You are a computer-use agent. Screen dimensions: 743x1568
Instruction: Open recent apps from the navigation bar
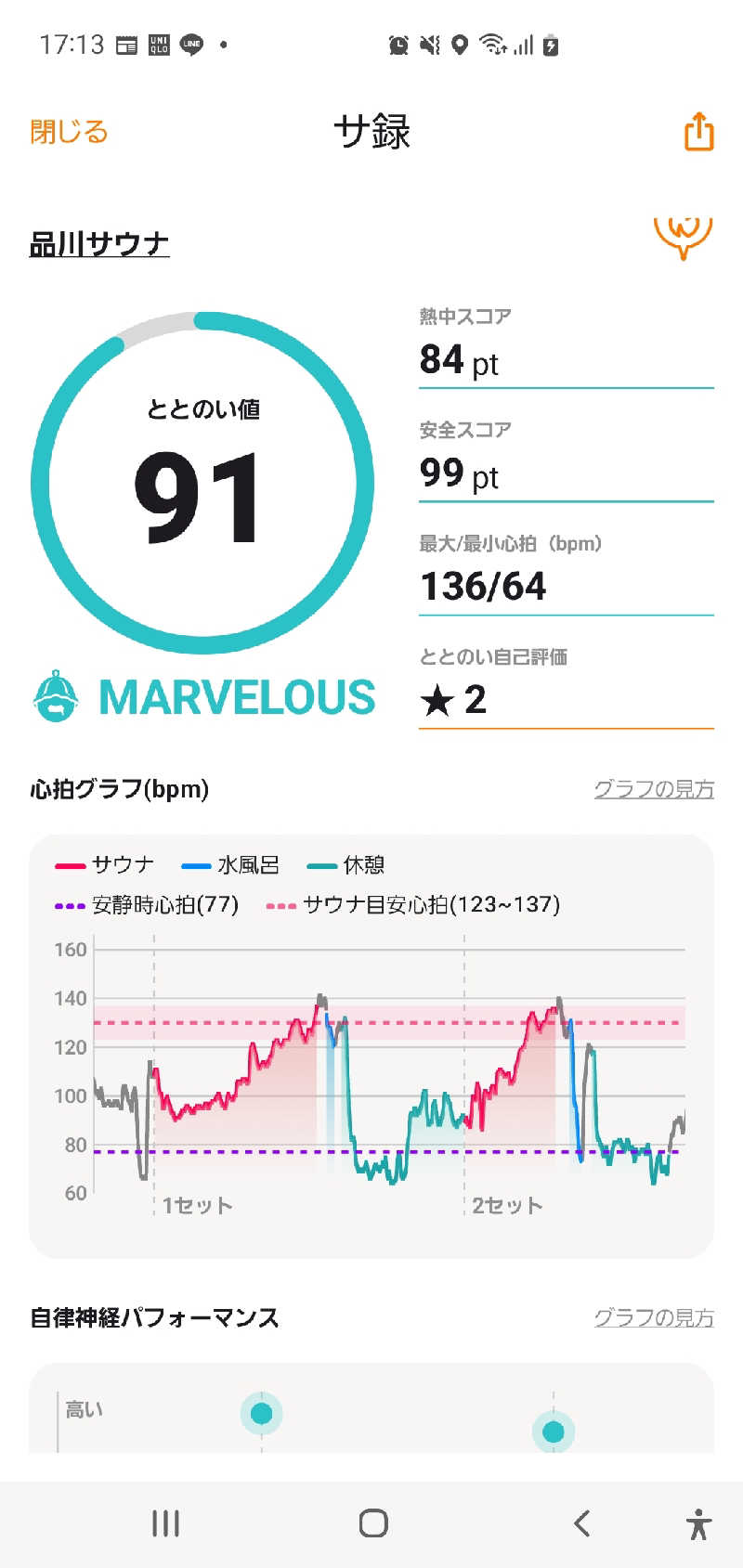[165, 1523]
